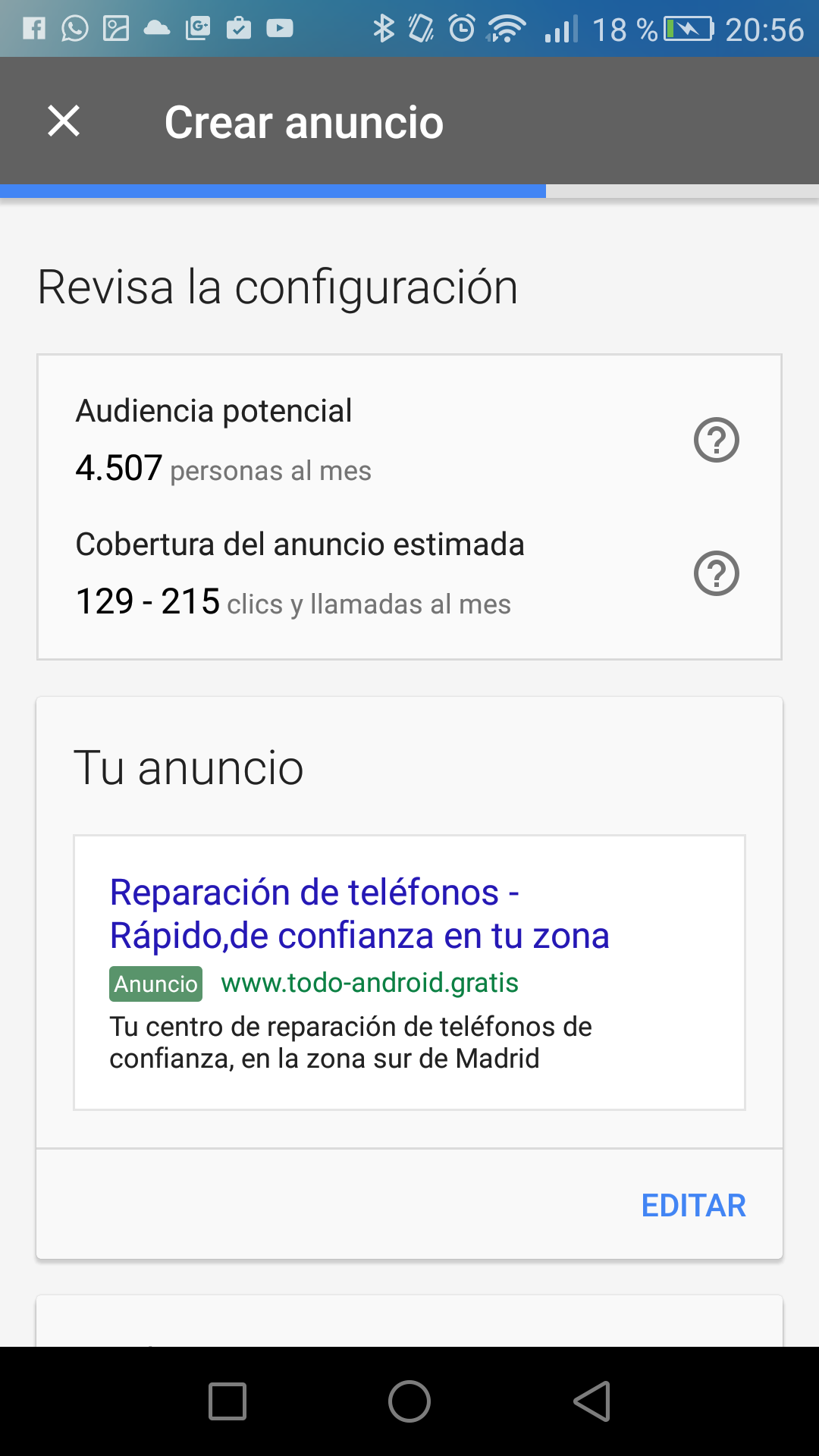Tap EDITAR to edit your ad
The width and height of the screenshot is (819, 1456).
click(x=693, y=1205)
